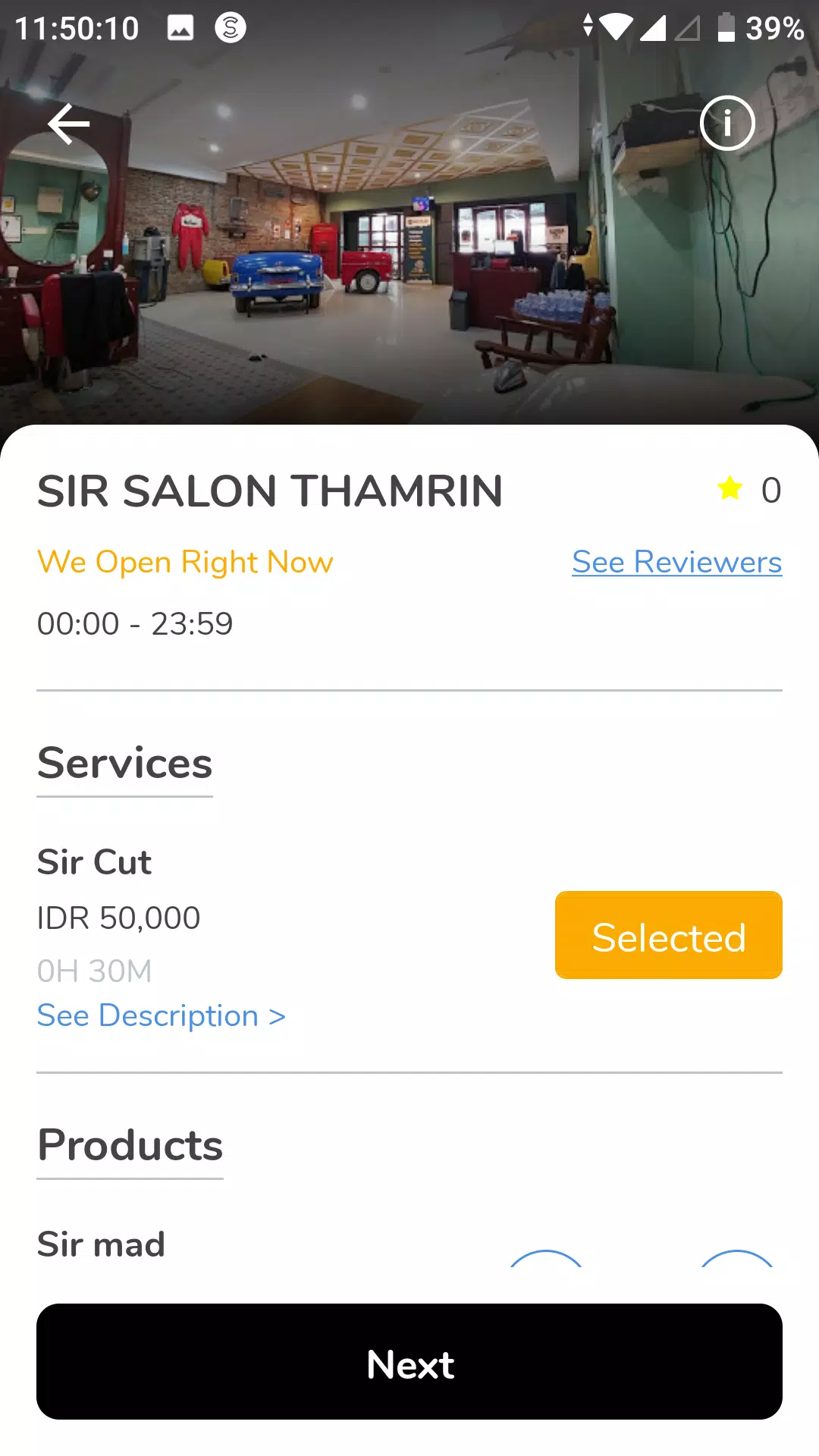Toggle the Selected button for Sir Cut
The height and width of the screenshot is (1456, 819).
tap(668, 934)
